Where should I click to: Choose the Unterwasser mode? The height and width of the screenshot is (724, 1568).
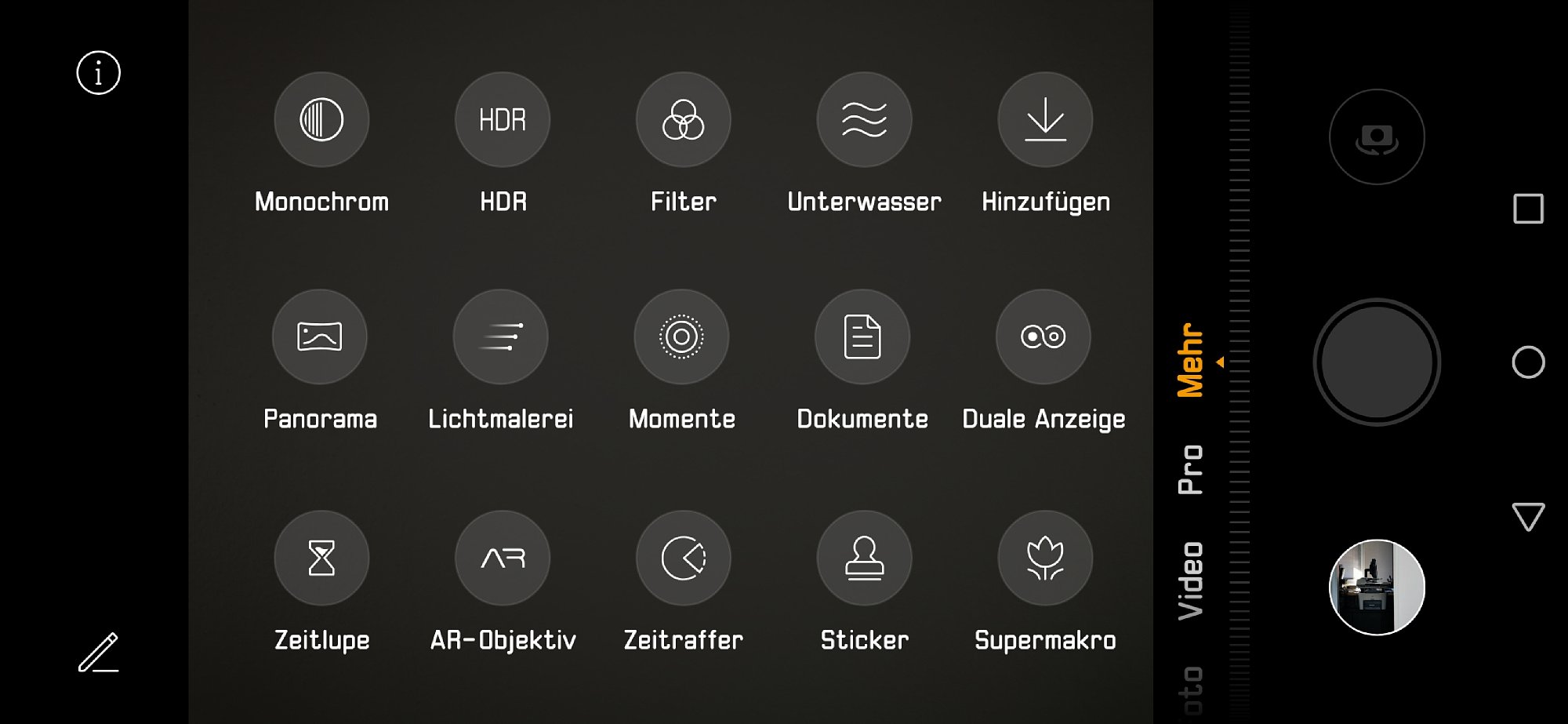pos(864,119)
